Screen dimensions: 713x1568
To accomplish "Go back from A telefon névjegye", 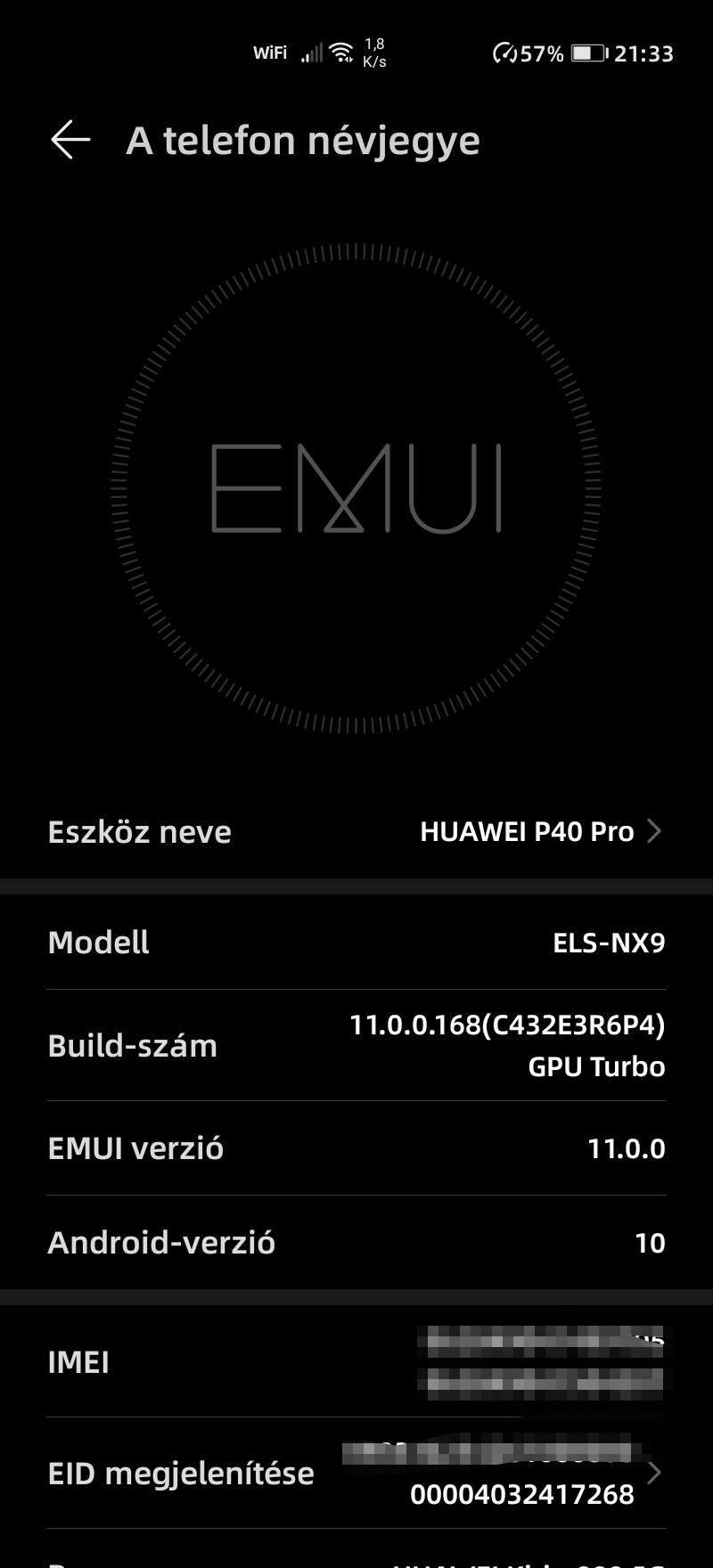I will 70,140.
